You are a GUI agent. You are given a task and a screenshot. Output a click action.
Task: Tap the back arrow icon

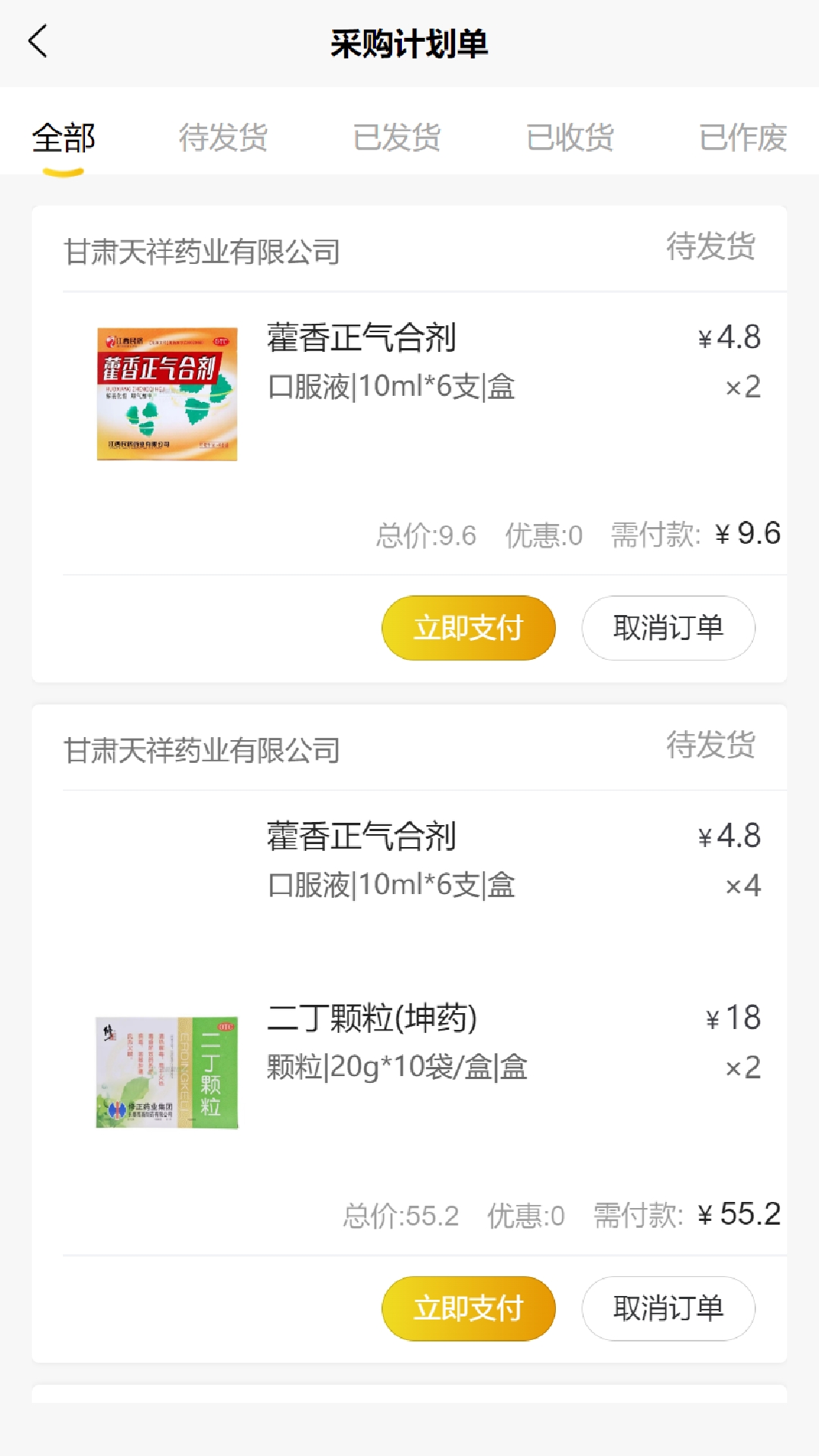[x=38, y=42]
